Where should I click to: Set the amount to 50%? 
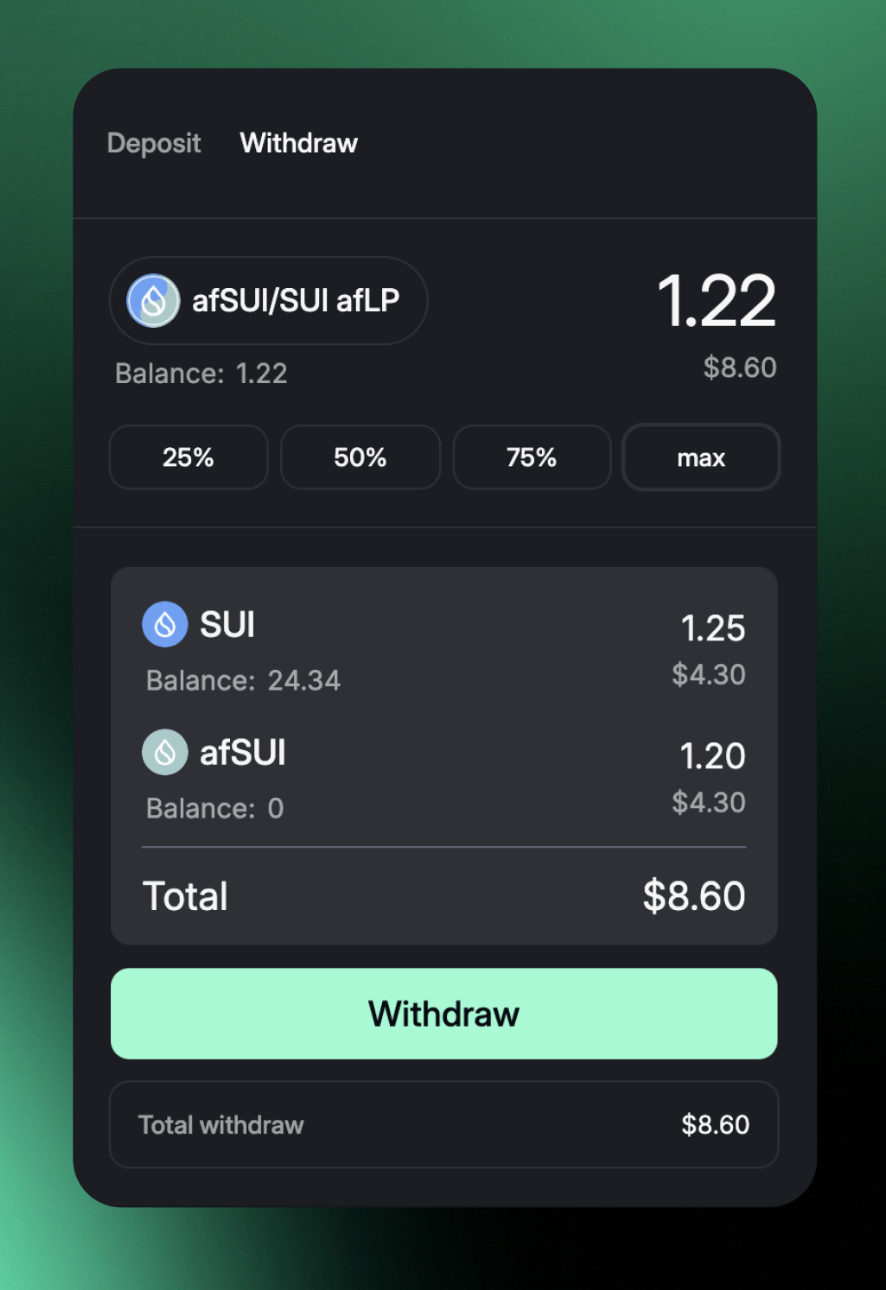(x=360, y=458)
